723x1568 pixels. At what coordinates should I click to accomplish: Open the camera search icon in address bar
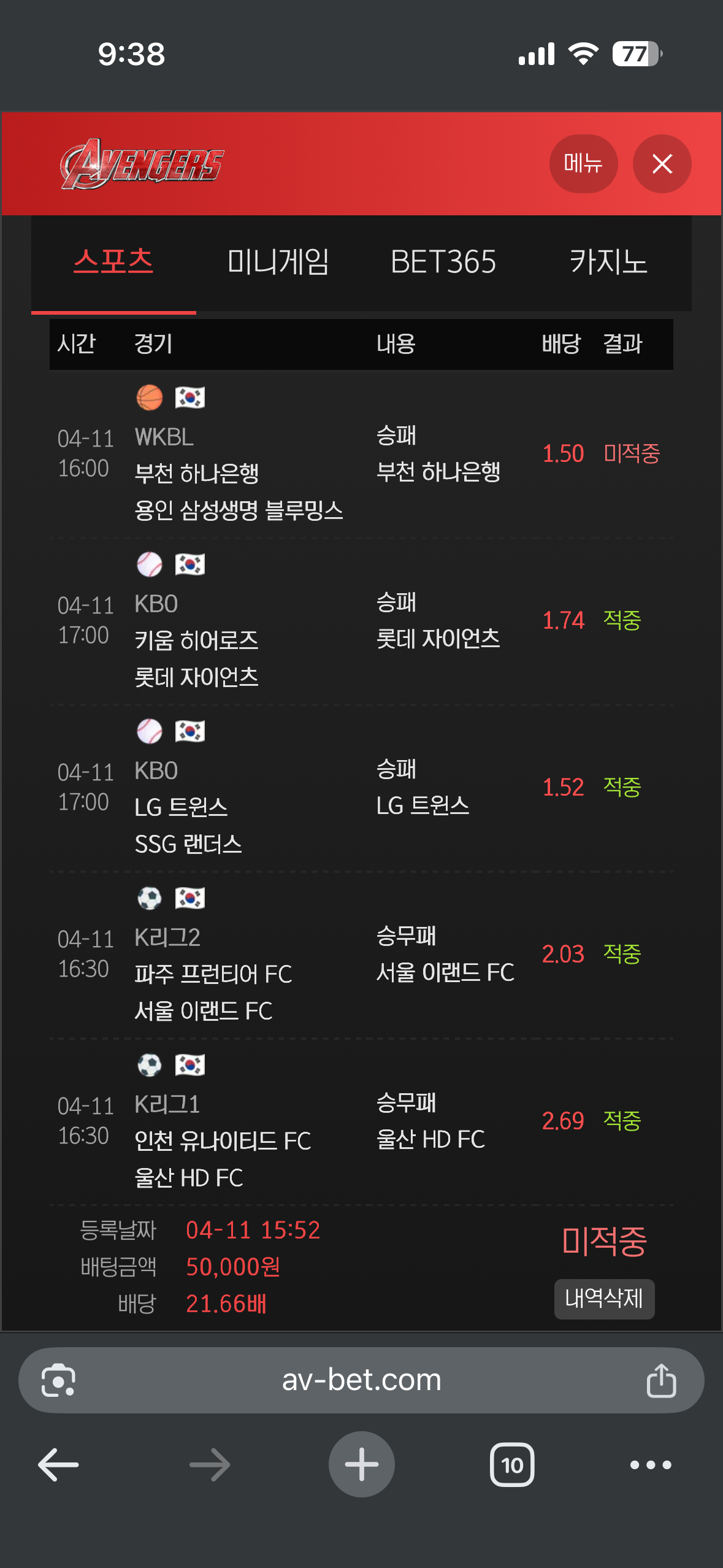click(x=58, y=1380)
